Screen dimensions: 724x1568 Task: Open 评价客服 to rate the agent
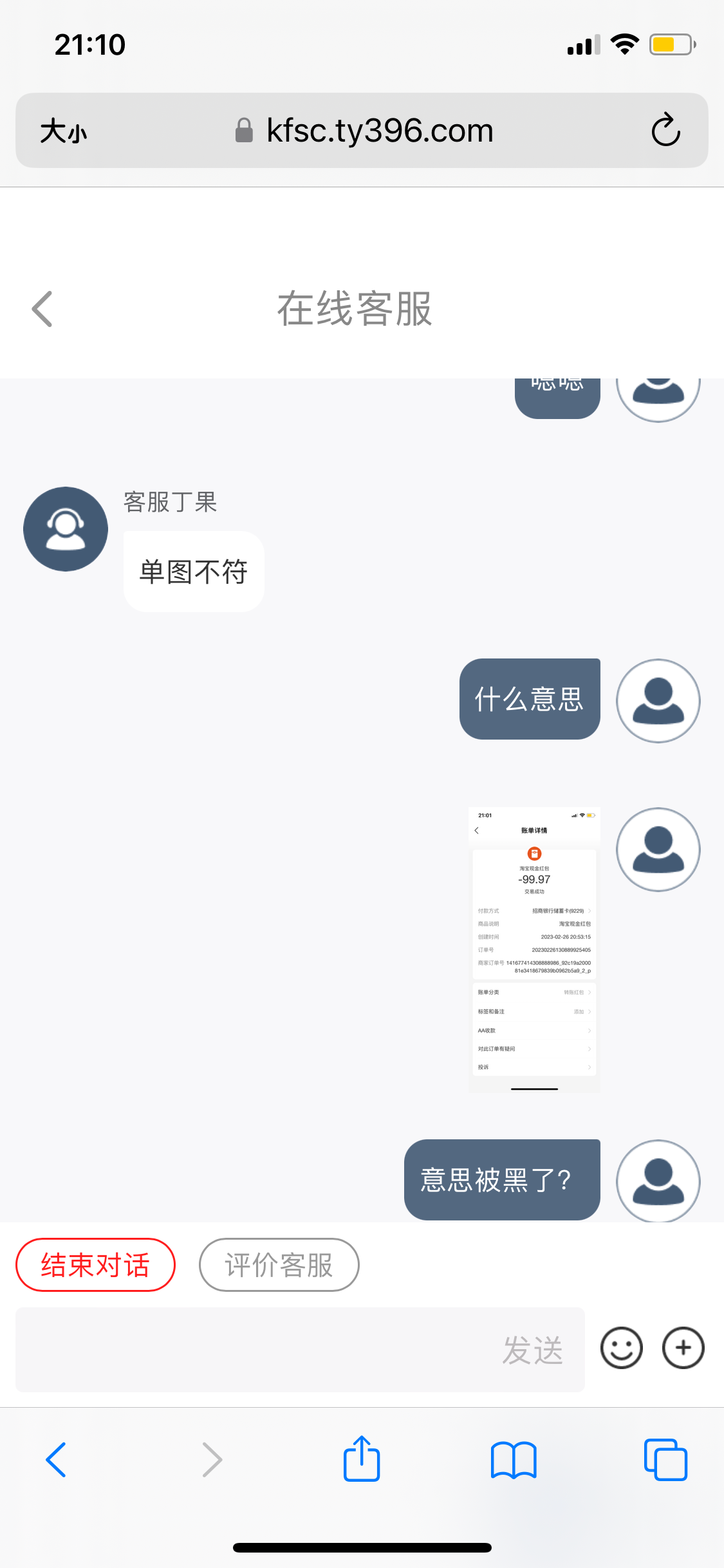click(279, 1265)
